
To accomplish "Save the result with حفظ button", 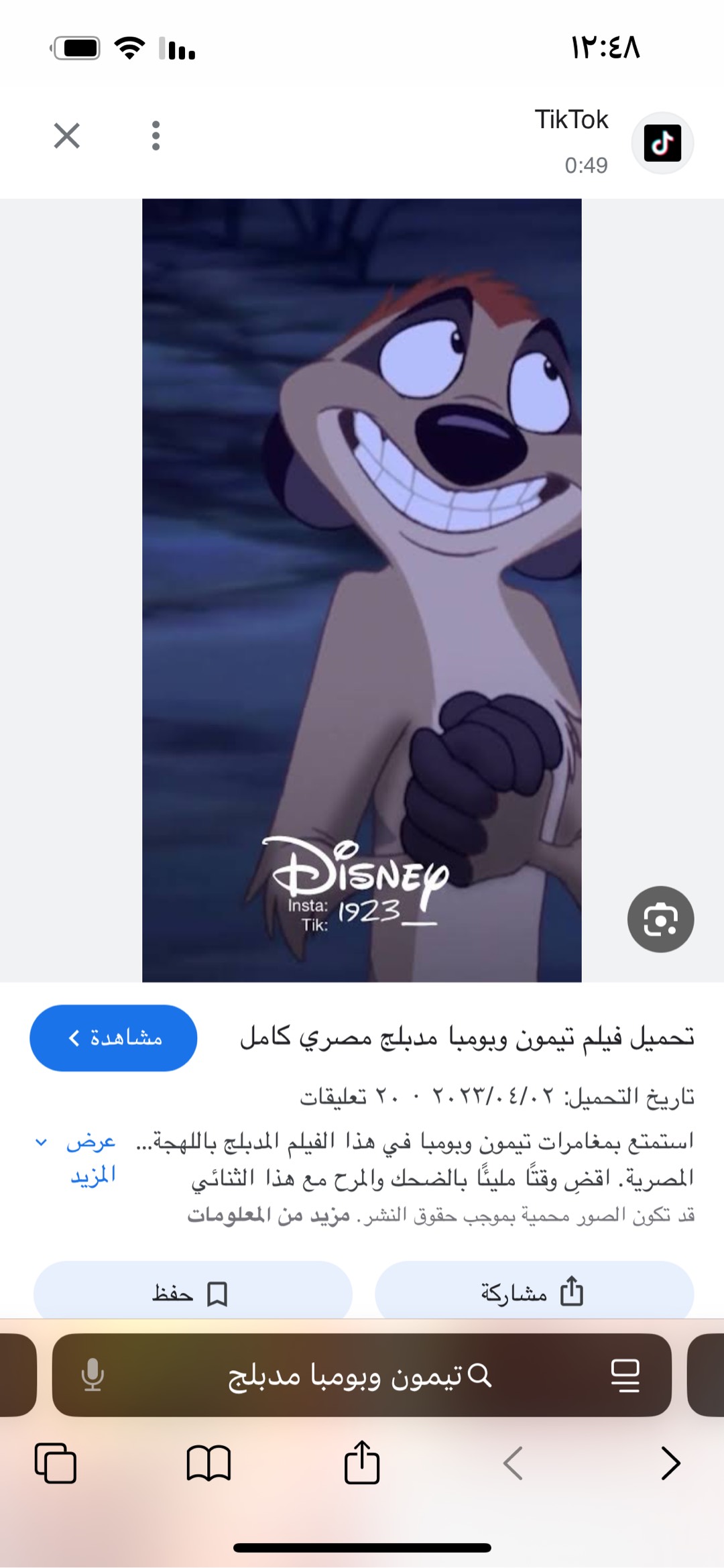I will click(x=192, y=1293).
